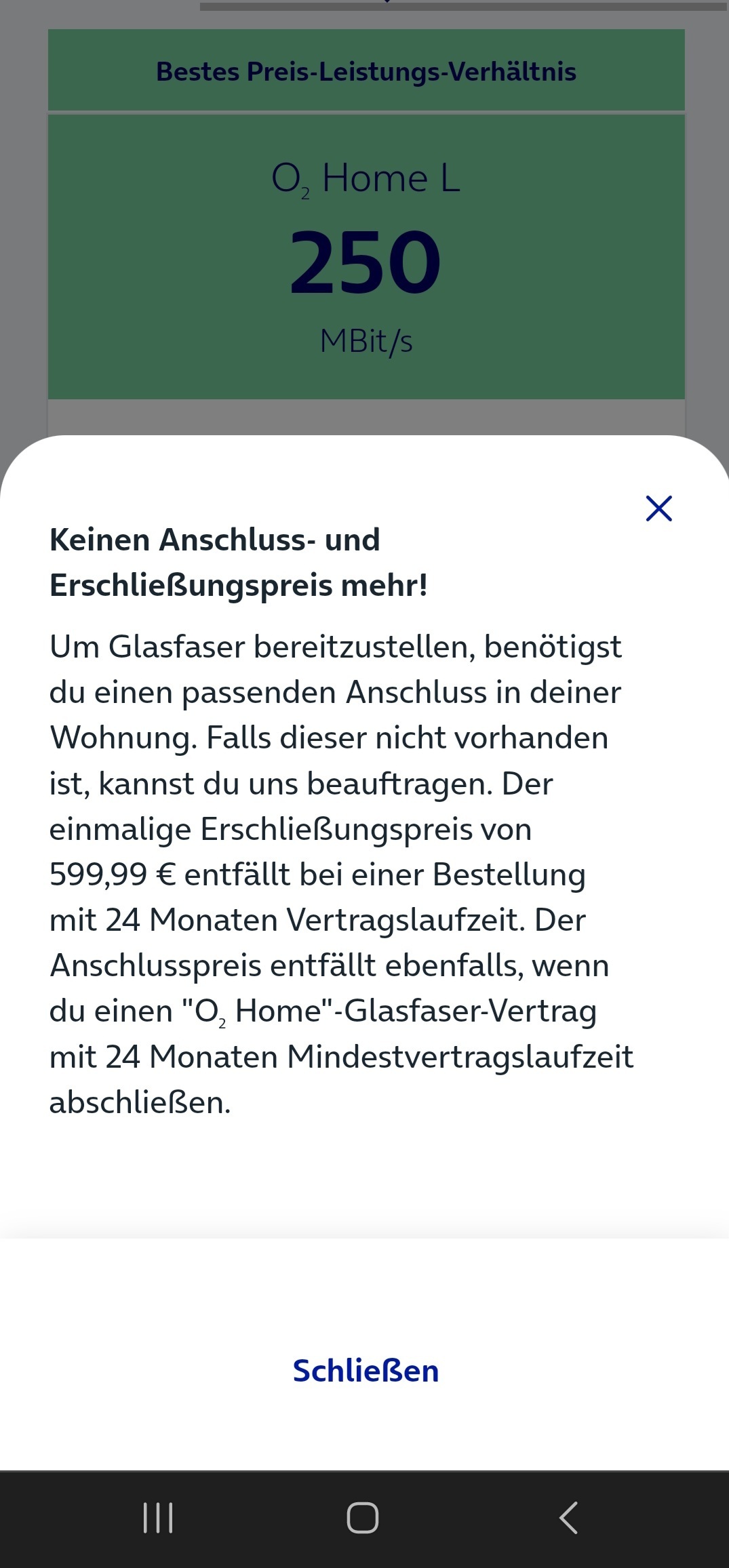729x1568 pixels.
Task: Go back using the system back button
Action: click(x=568, y=1517)
